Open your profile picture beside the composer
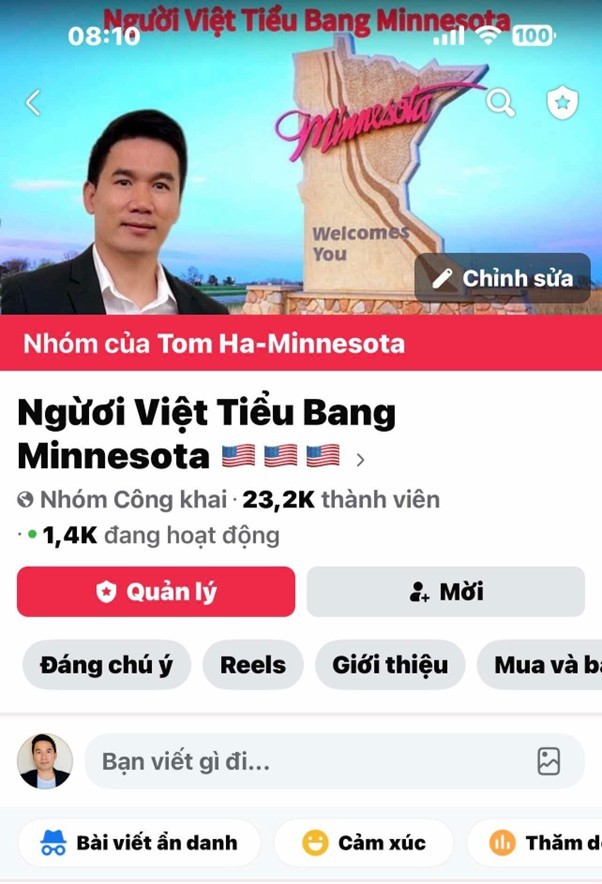This screenshot has height=884, width=602. [45, 762]
